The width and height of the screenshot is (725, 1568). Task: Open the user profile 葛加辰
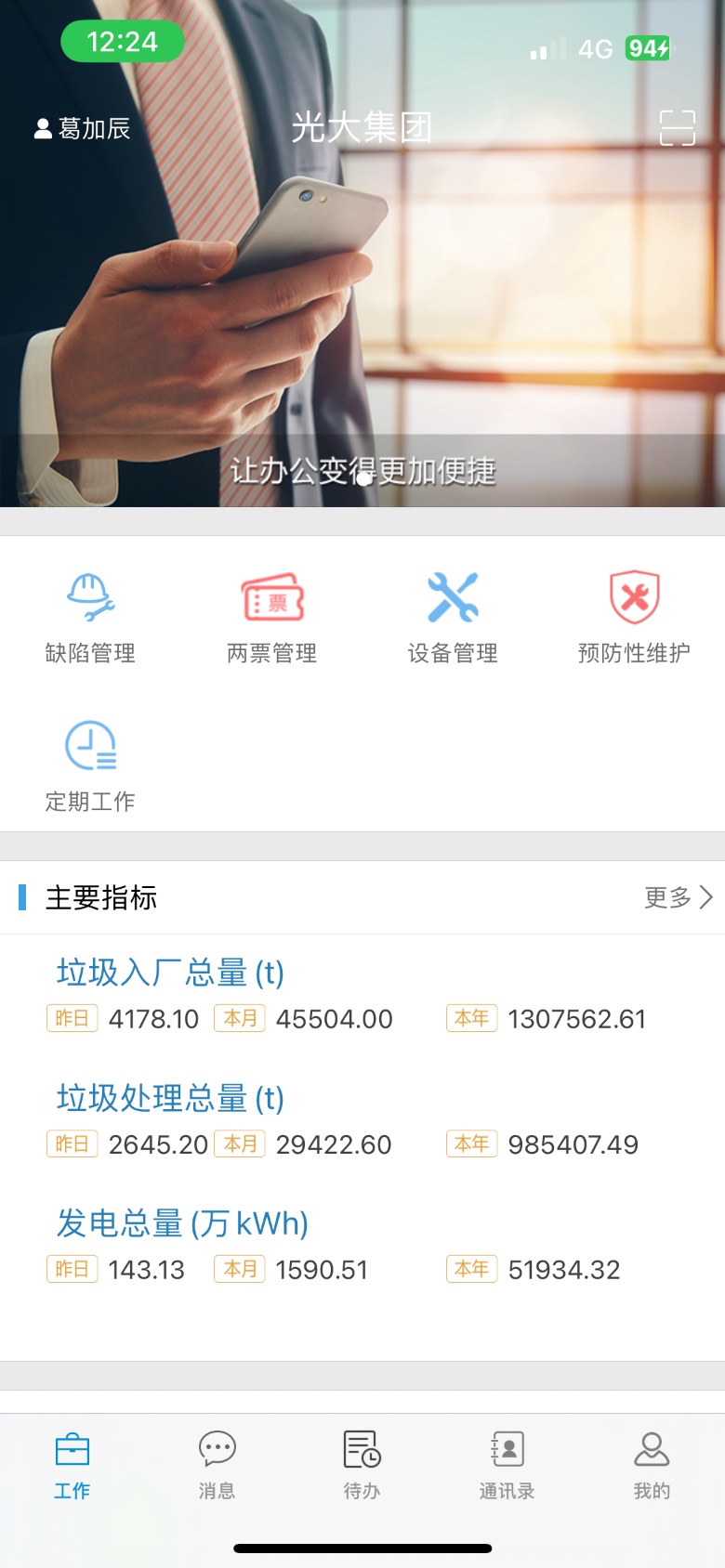(x=82, y=128)
